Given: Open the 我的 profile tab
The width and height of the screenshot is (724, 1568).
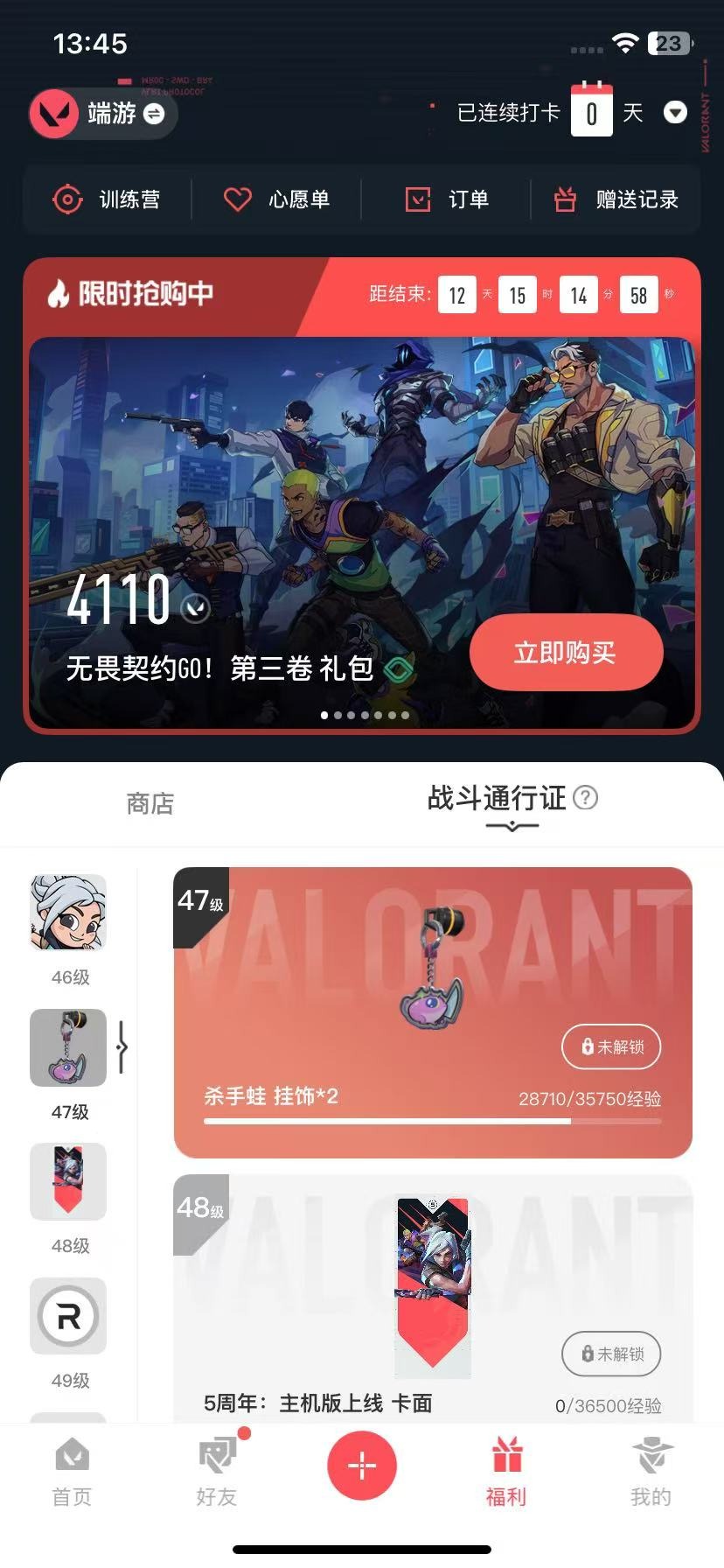Looking at the screenshot, I should point(651,1472).
